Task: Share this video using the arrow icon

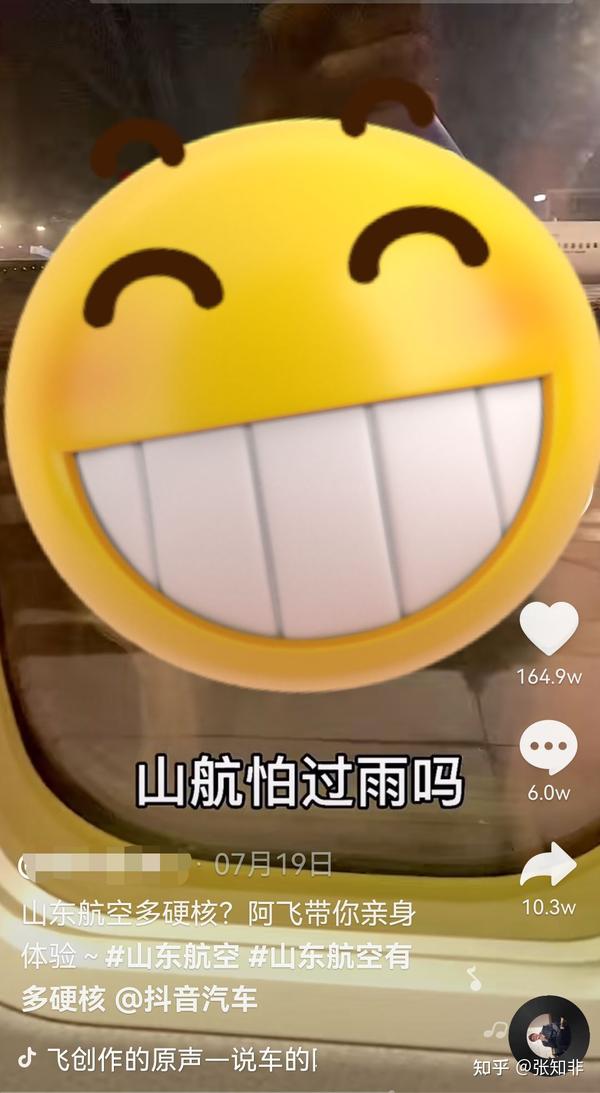Action: 548,866
